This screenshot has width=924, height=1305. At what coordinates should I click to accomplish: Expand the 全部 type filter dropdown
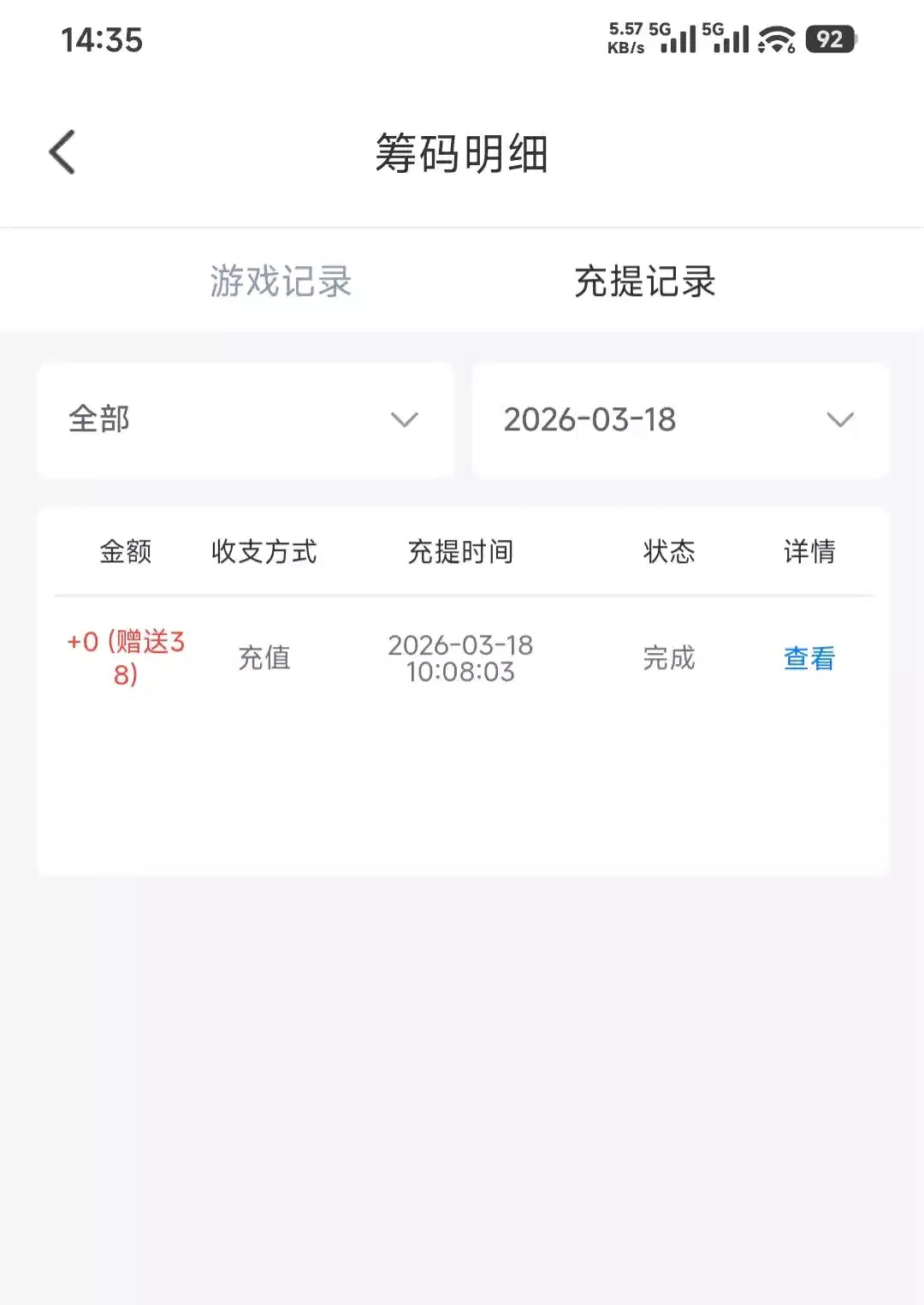point(246,420)
